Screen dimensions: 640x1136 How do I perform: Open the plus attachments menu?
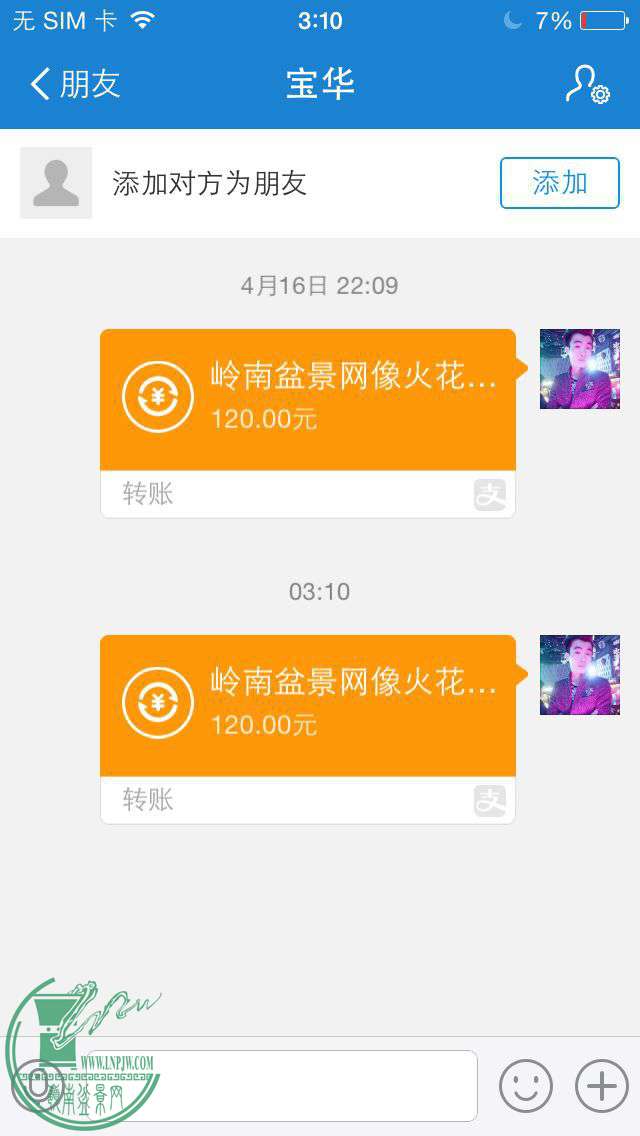(601, 1085)
